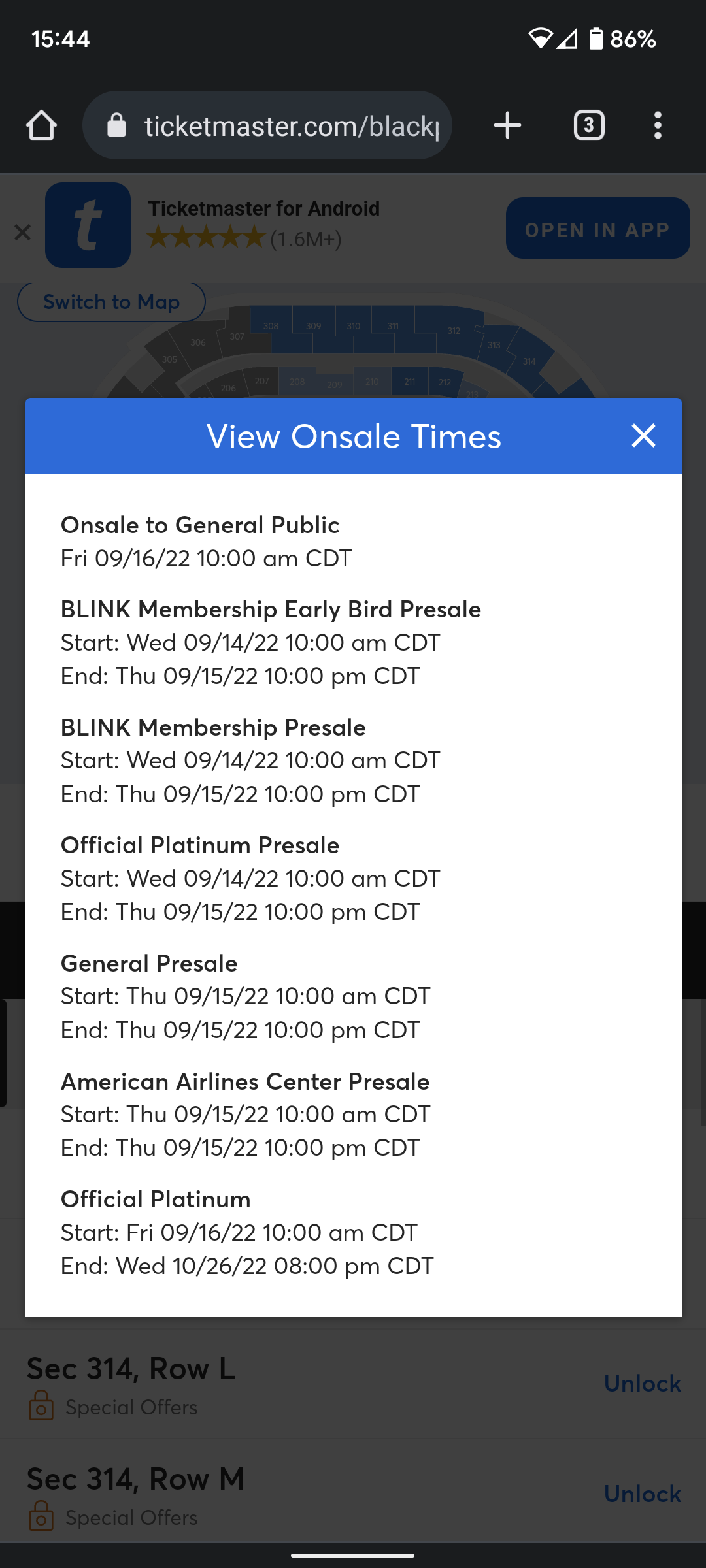
Task: Dismiss the Ticketmaster for Android banner
Action: 22,232
